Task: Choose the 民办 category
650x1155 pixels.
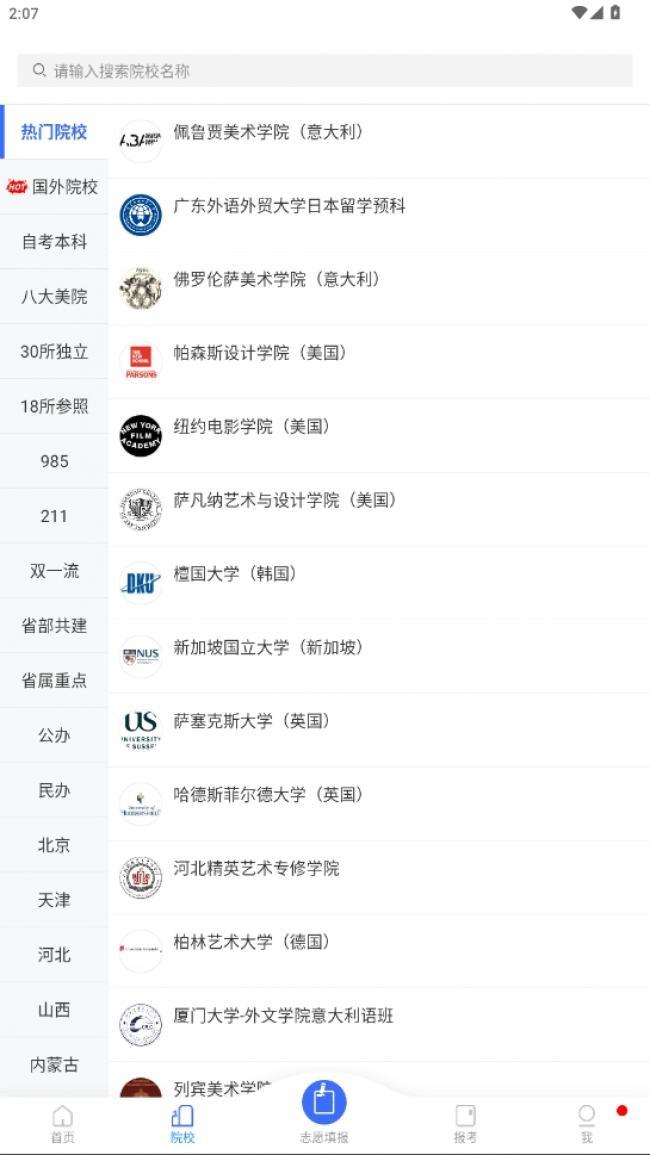Action: click(54, 790)
